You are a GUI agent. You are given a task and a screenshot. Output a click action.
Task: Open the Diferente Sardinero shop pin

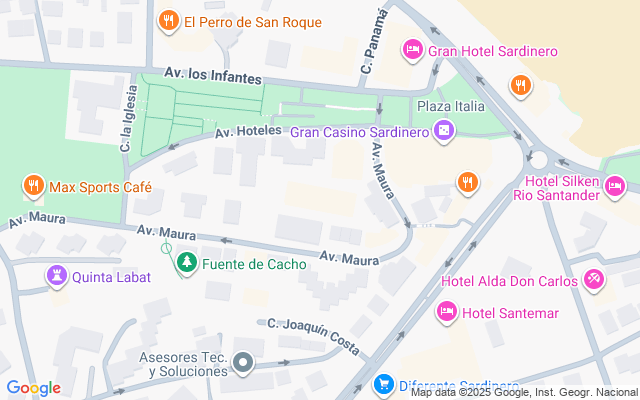point(383,384)
